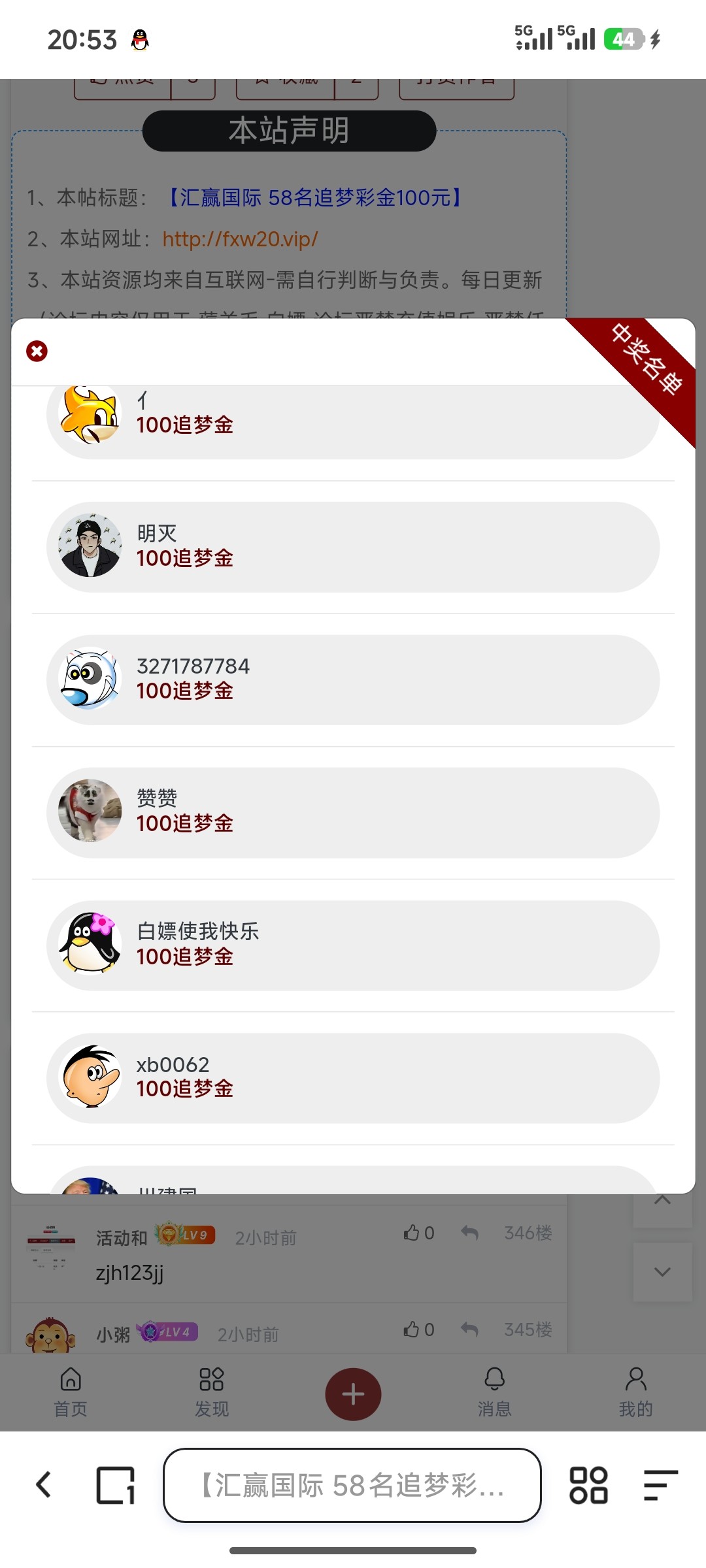Viewport: 706px width, 1568px height.
Task: Open the 发现 discover icon
Action: (210, 1392)
